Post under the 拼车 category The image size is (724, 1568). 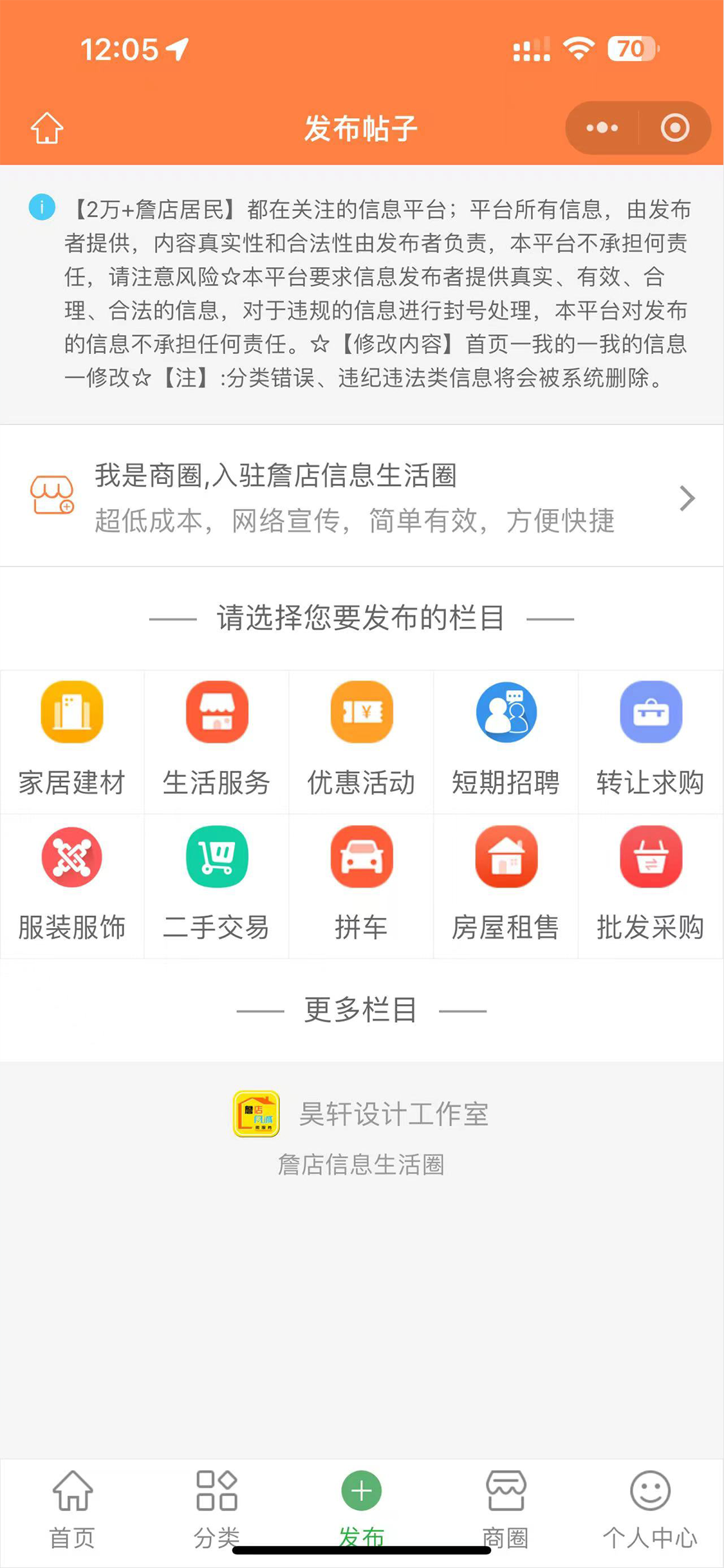pos(362,884)
